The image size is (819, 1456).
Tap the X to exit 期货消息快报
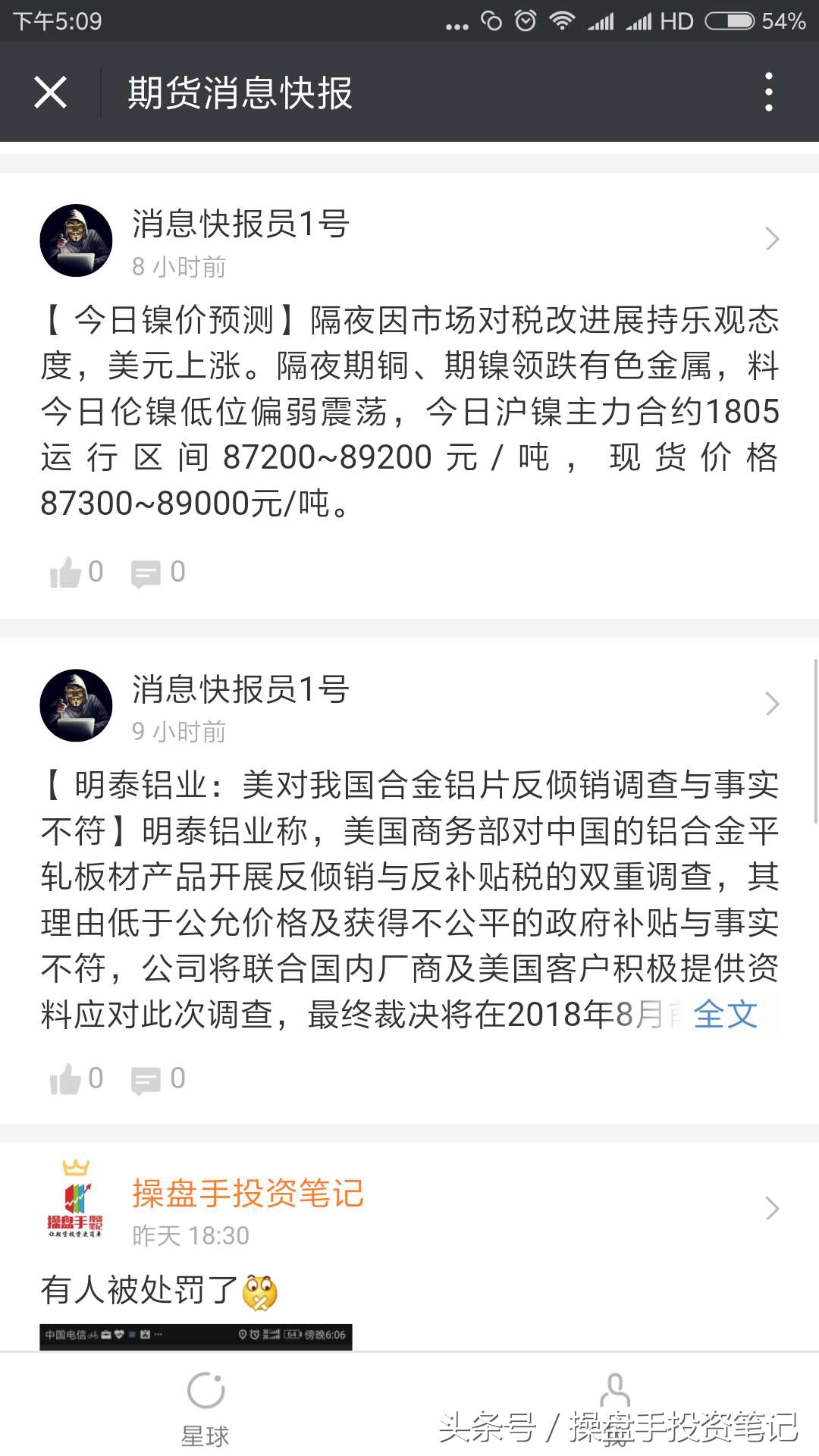click(49, 91)
